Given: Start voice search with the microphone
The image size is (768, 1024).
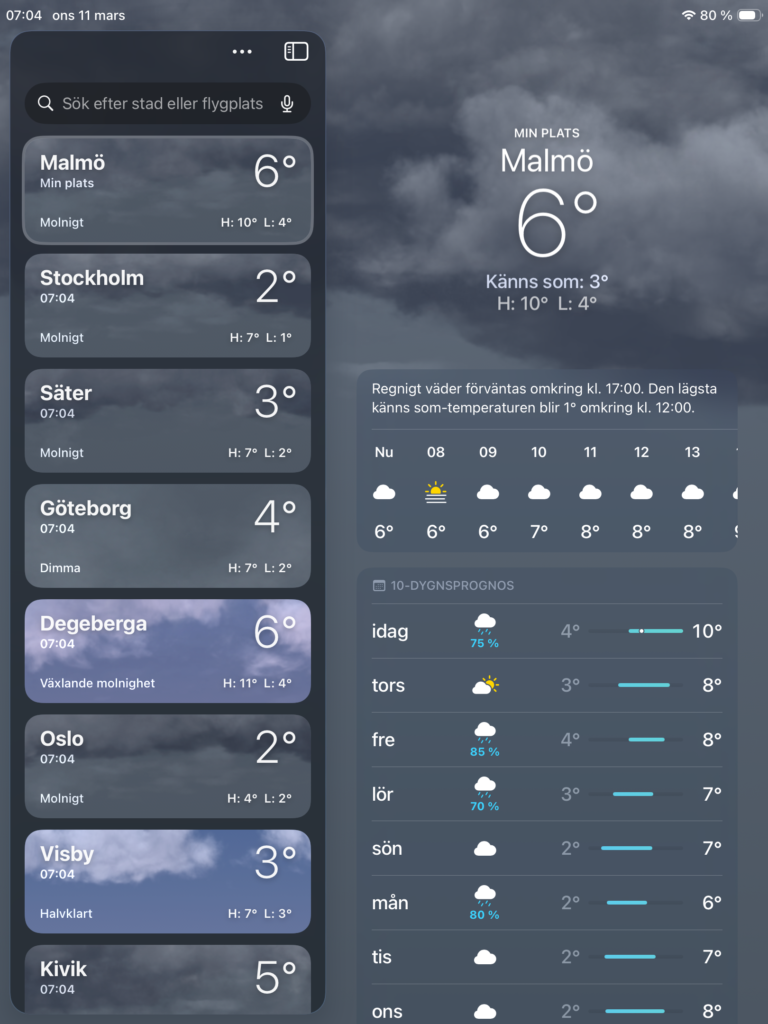Looking at the screenshot, I should (288, 104).
